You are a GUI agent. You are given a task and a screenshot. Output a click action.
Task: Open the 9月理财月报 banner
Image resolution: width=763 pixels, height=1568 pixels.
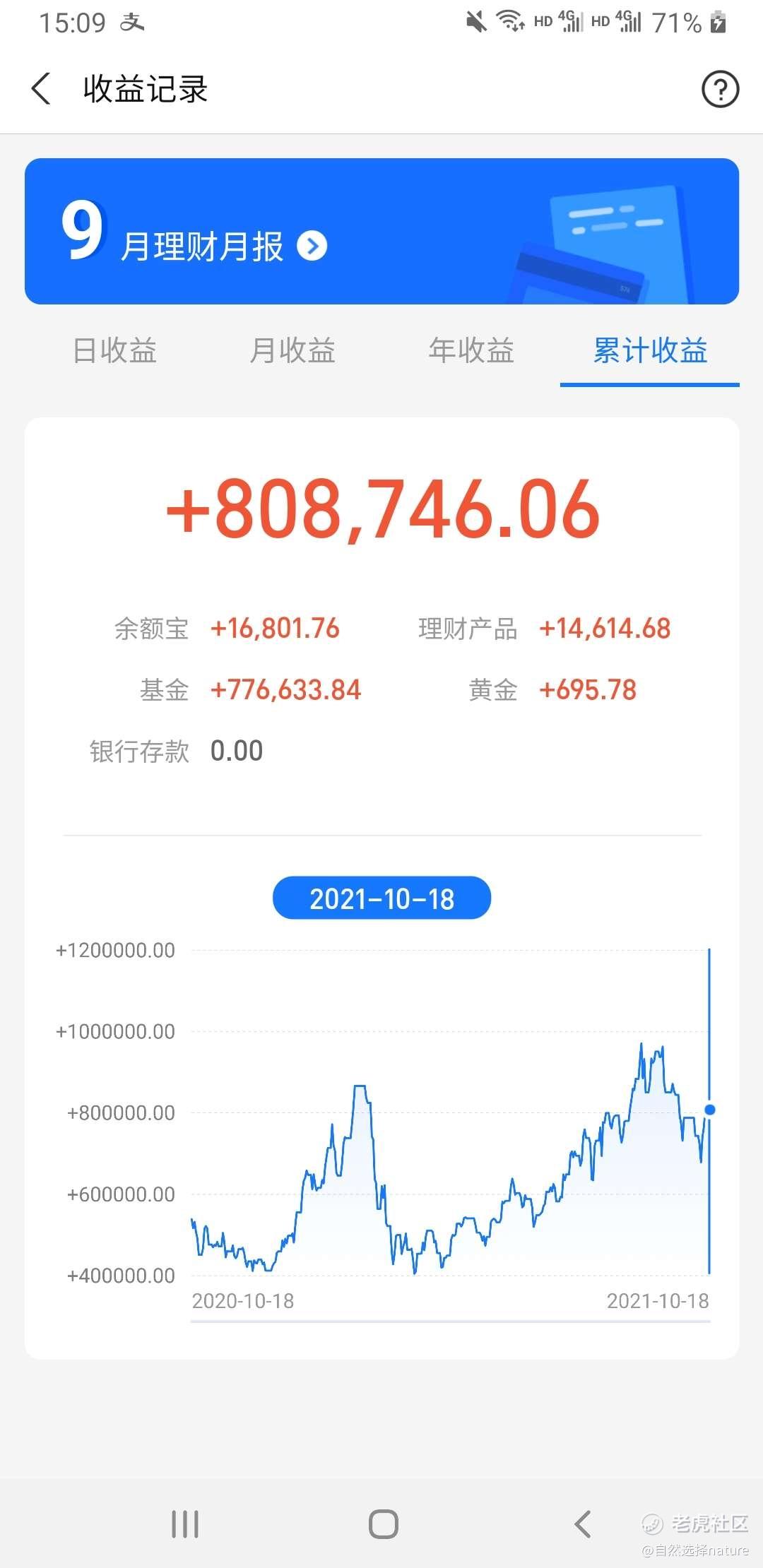(381, 232)
